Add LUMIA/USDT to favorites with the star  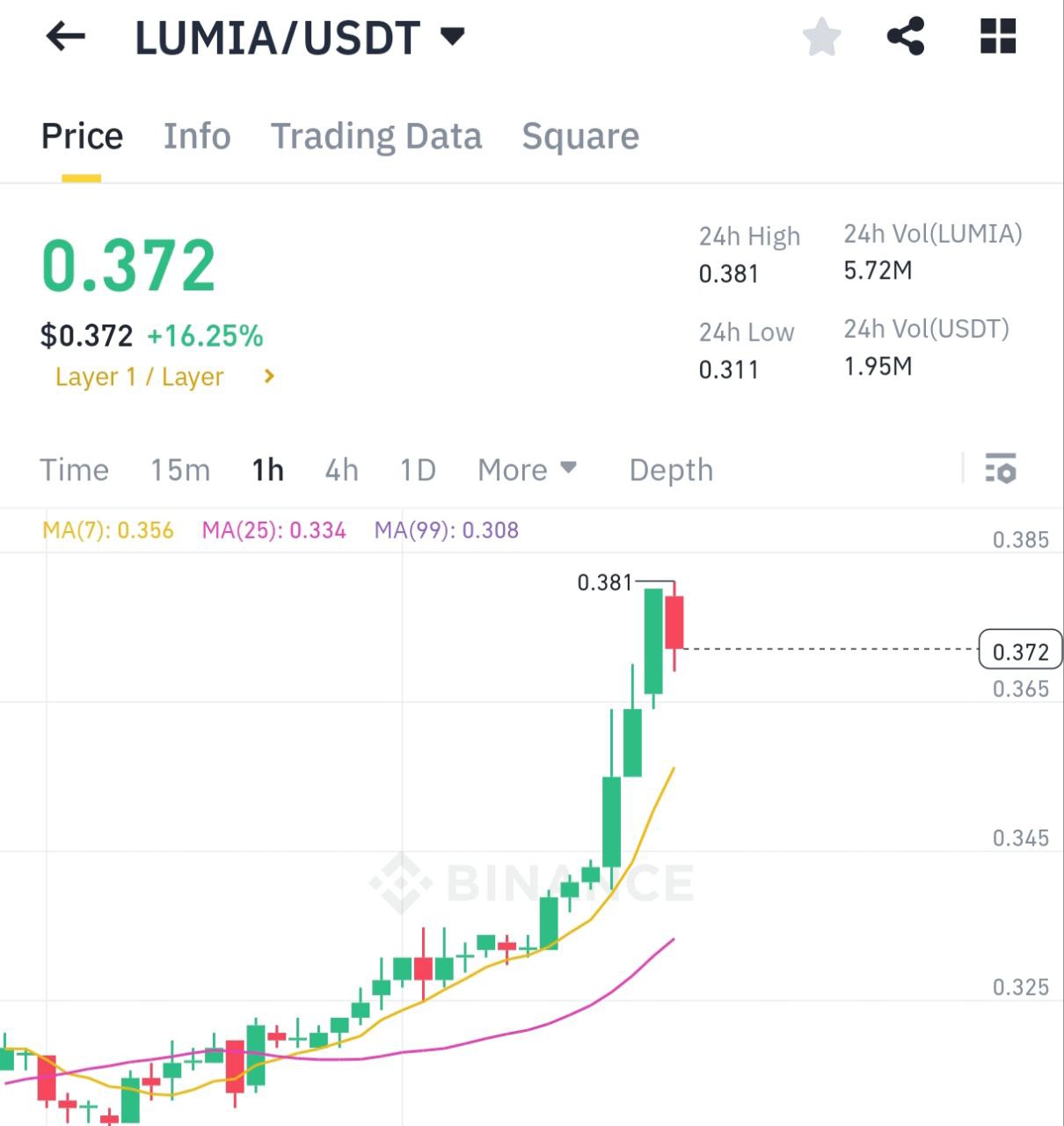click(x=821, y=38)
